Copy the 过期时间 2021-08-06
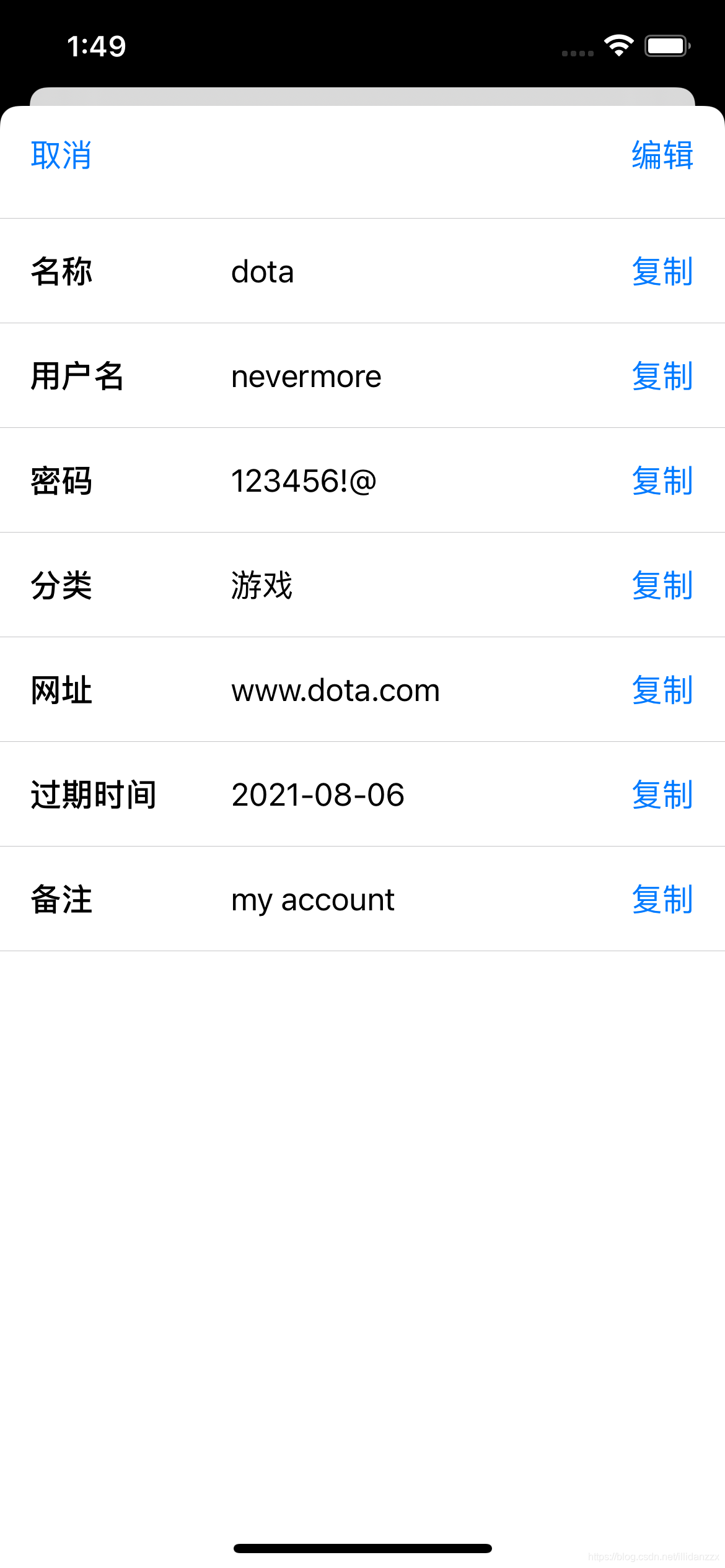The height and width of the screenshot is (1568, 725). (662, 795)
